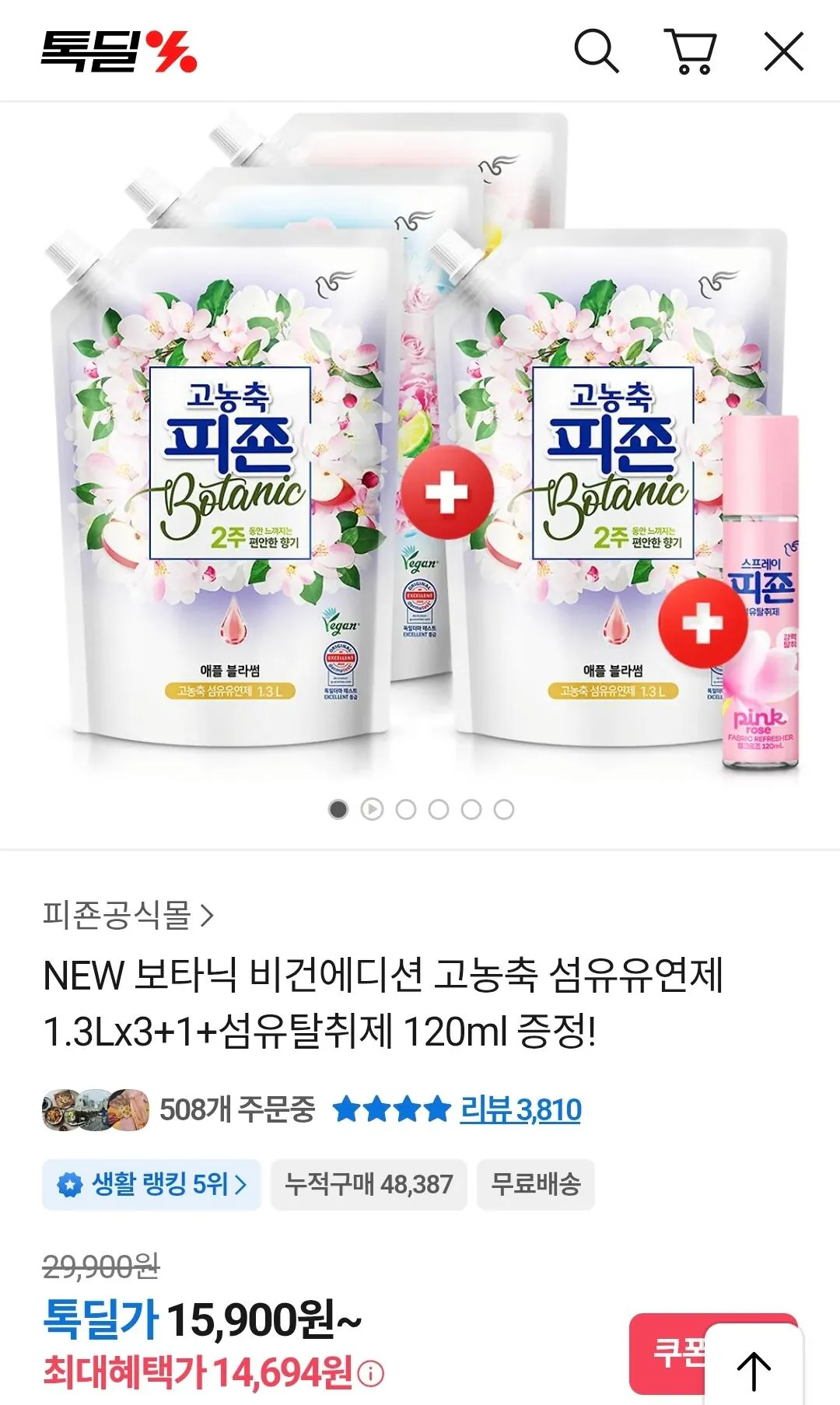Open the search icon
Image resolution: width=840 pixels, height=1405 pixels.
[x=599, y=51]
